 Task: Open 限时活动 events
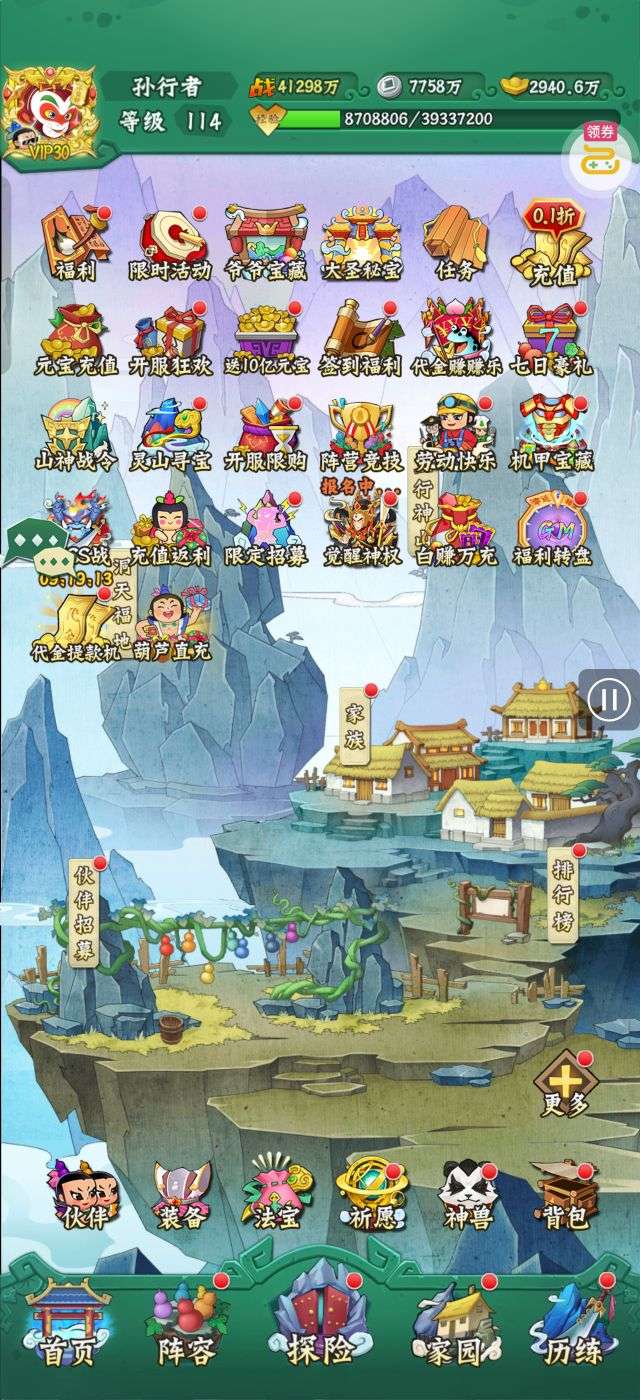coord(171,245)
